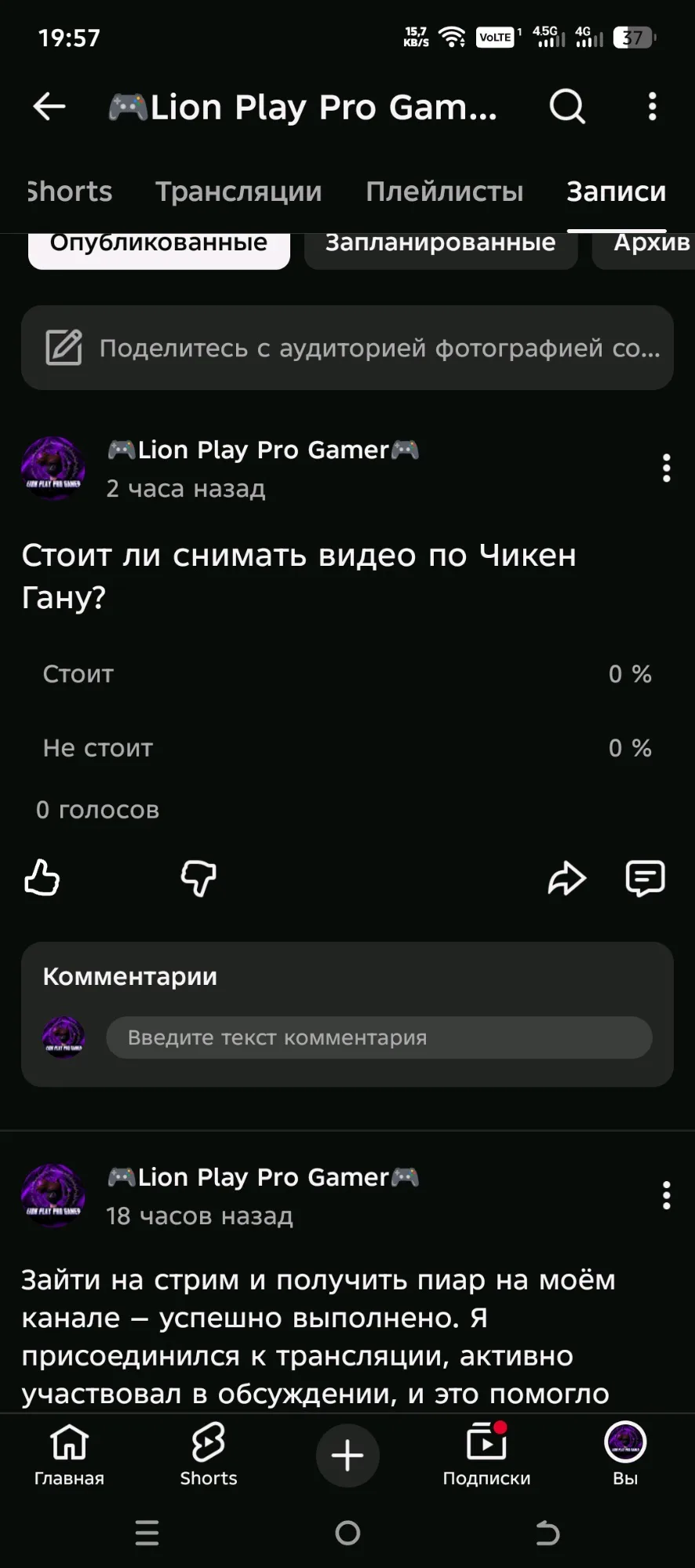The width and height of the screenshot is (695, 1568).
Task: Go back using the top arrow
Action: point(49,107)
